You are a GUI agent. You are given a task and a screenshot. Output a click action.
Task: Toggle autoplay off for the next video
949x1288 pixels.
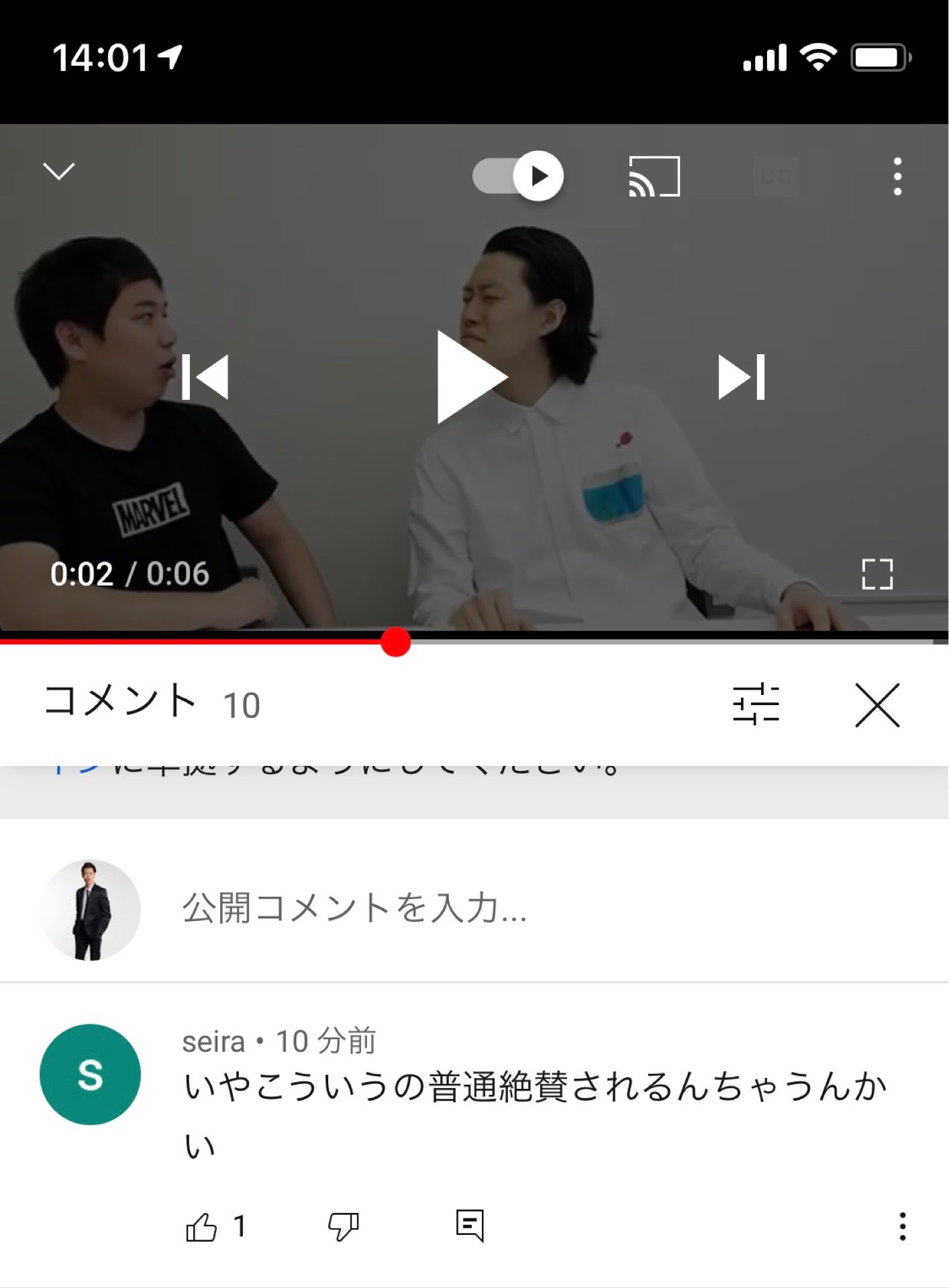tap(517, 176)
